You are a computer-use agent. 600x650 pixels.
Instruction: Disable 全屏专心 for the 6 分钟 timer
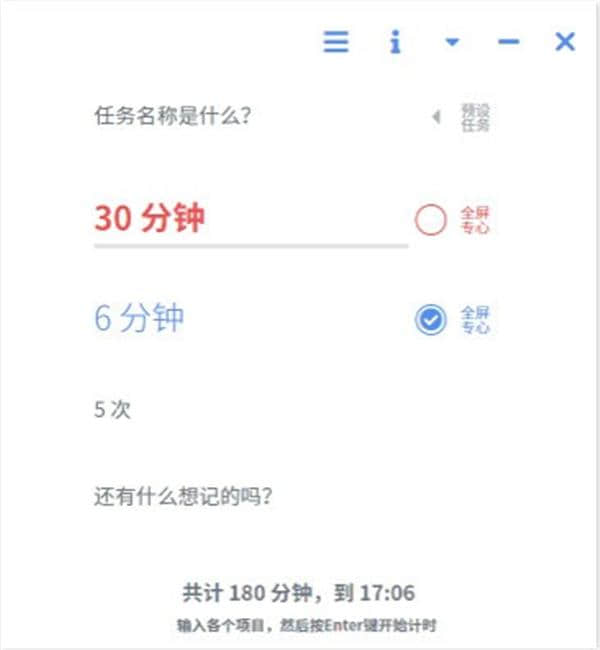tap(430, 320)
